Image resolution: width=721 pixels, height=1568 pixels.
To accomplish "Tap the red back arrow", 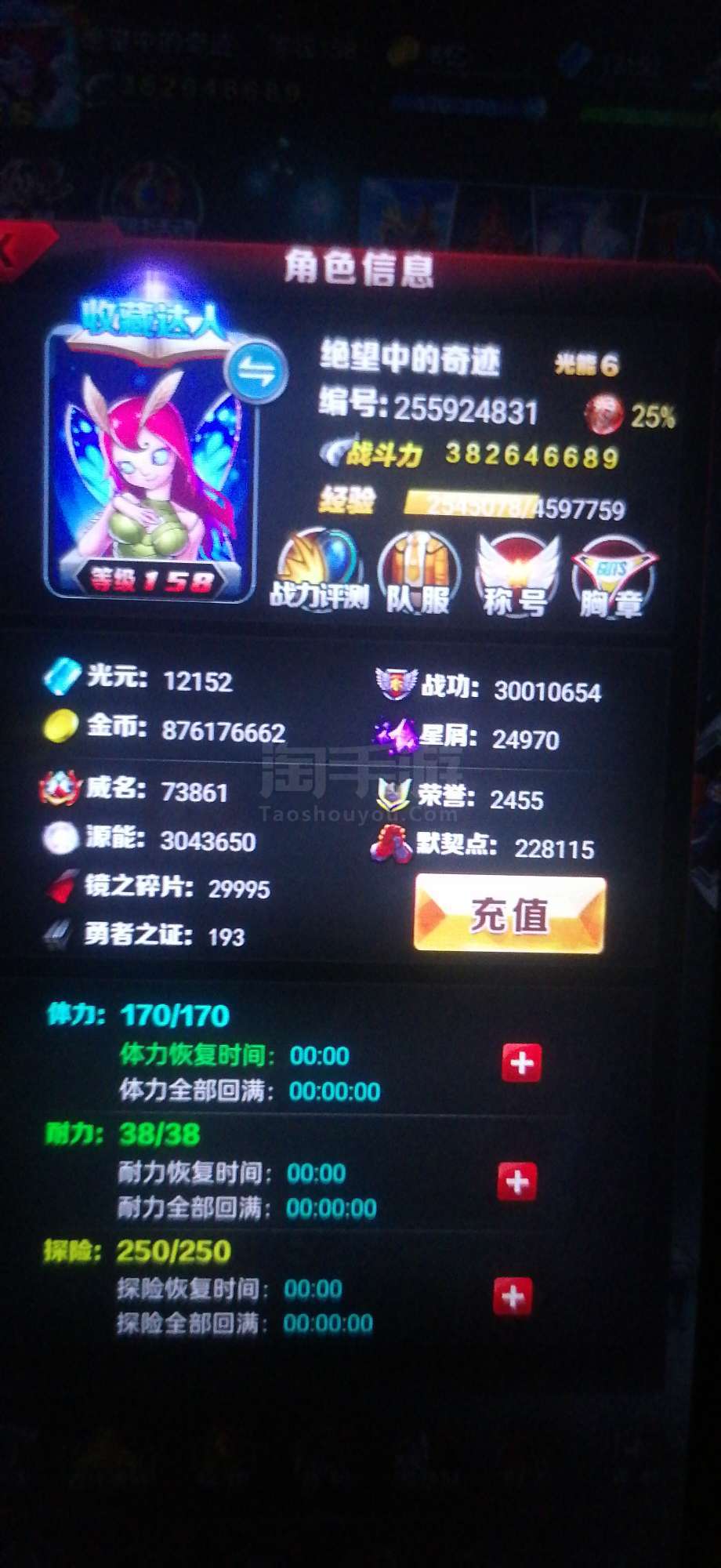I will [x=17, y=252].
